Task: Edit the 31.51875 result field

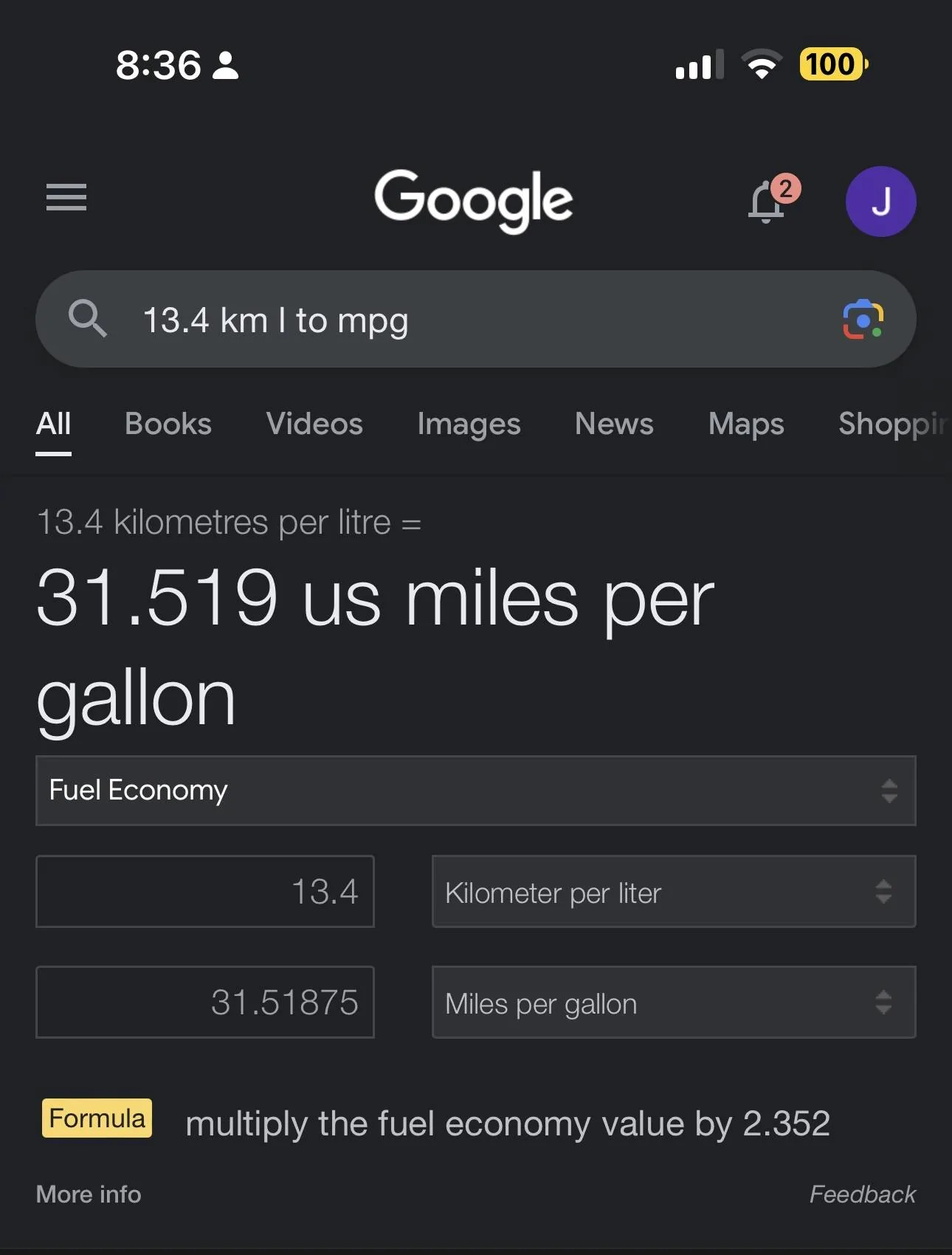Action: [205, 1003]
